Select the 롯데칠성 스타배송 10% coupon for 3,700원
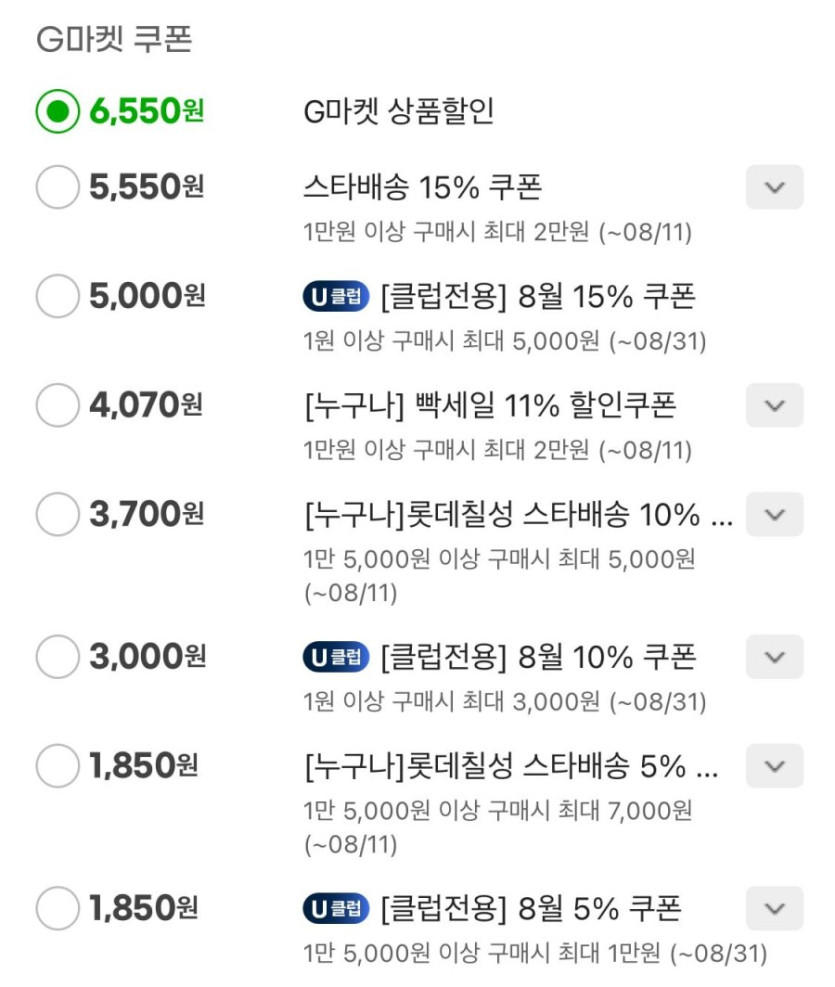Screen dimensions: 835x987 click(57, 515)
